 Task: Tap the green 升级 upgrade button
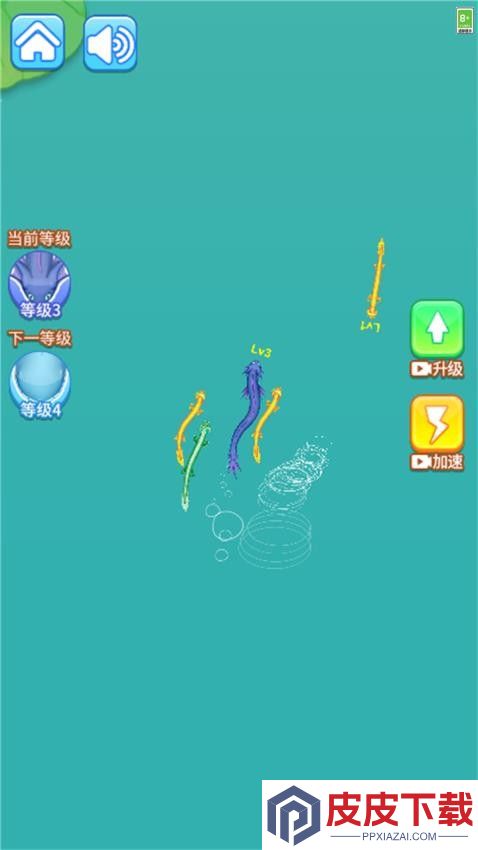[x=437, y=329]
